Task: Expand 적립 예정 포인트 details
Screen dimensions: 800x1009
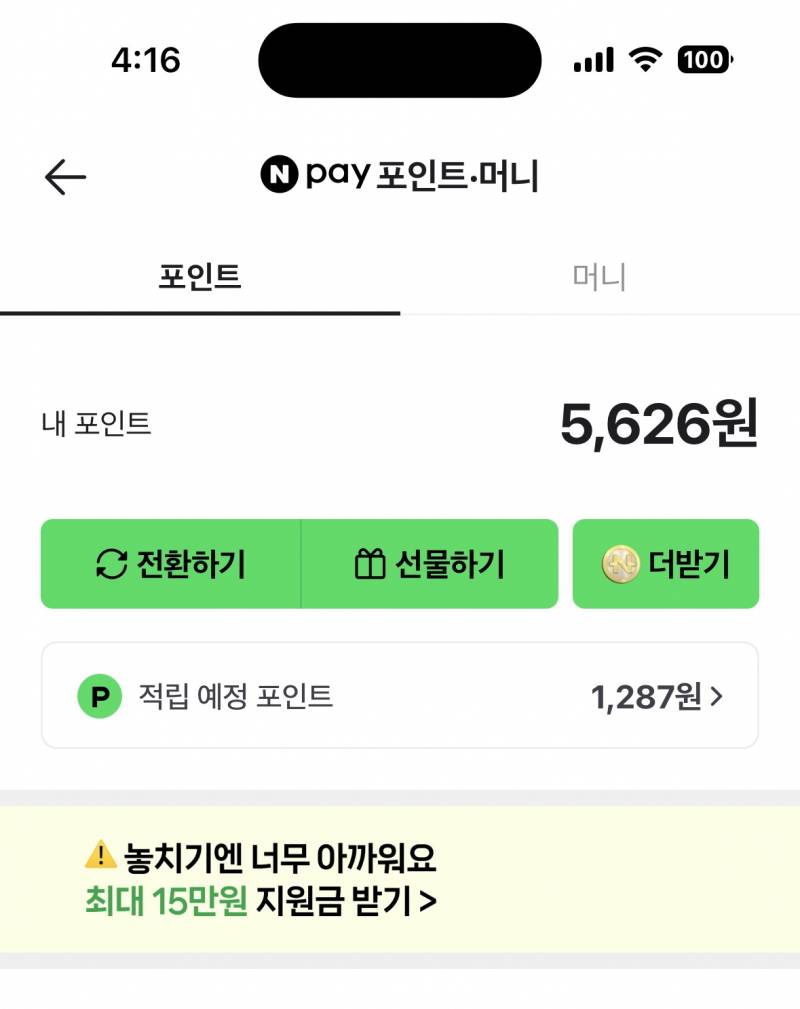Action: [x=400, y=696]
